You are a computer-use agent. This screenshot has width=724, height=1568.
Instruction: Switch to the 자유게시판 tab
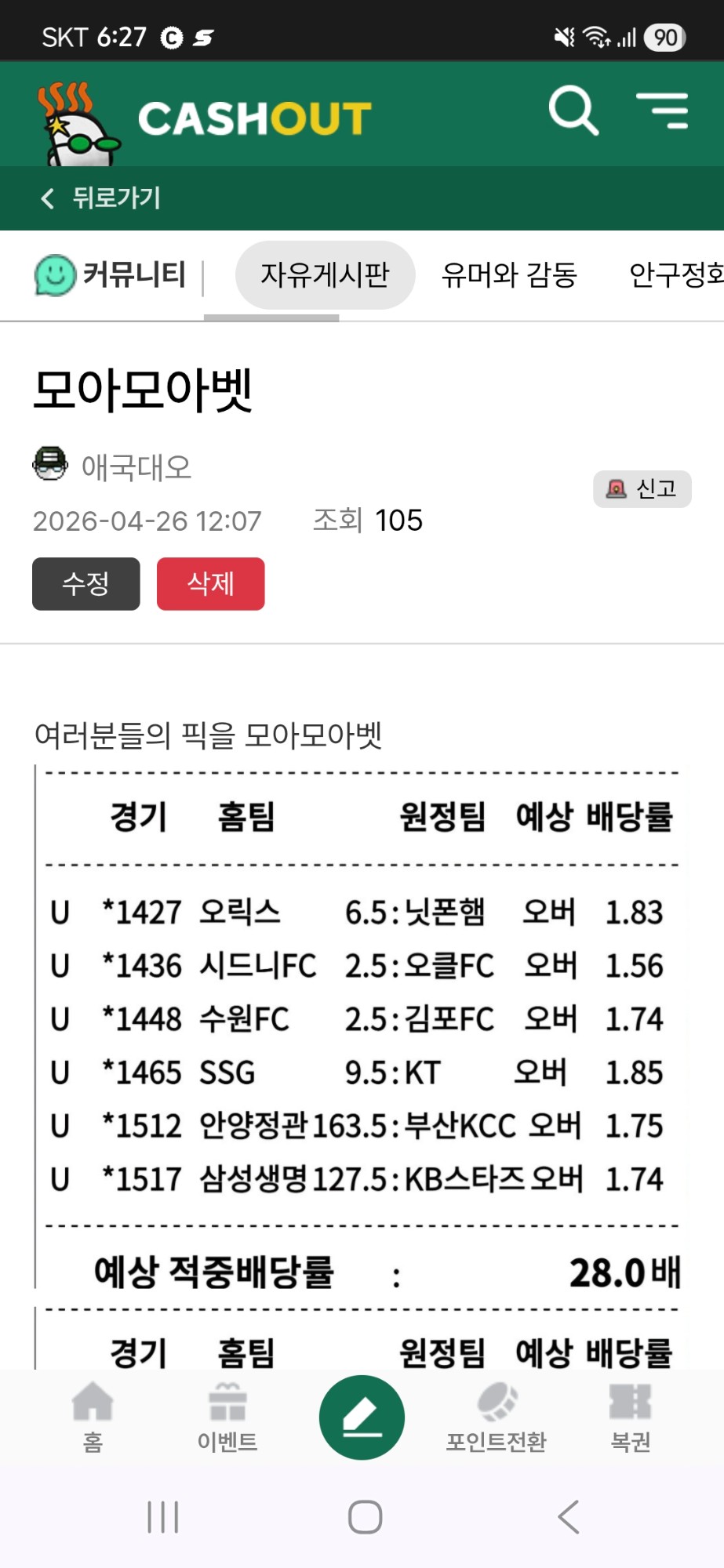[325, 275]
